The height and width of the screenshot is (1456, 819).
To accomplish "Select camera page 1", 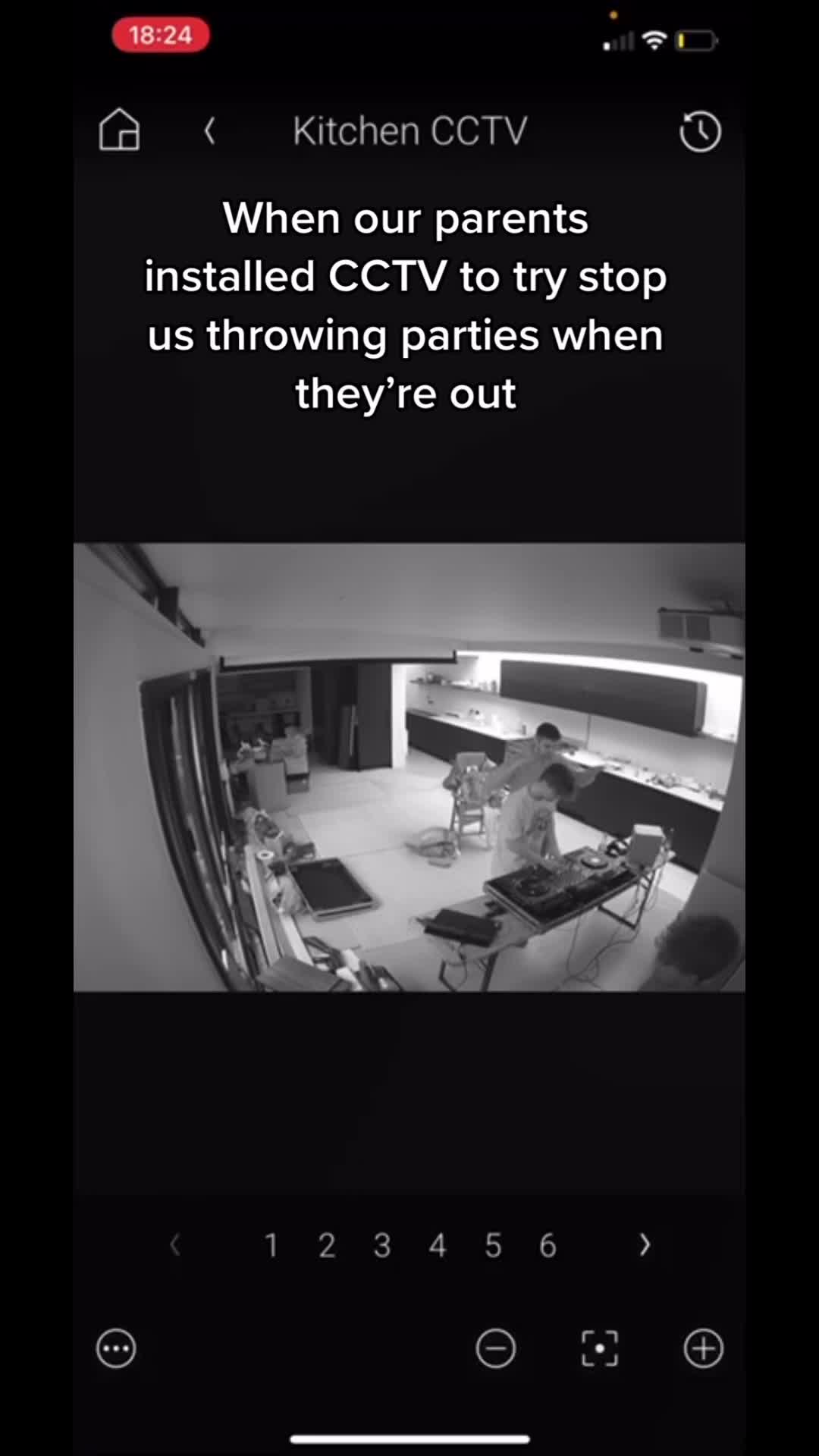I will pos(271,1245).
